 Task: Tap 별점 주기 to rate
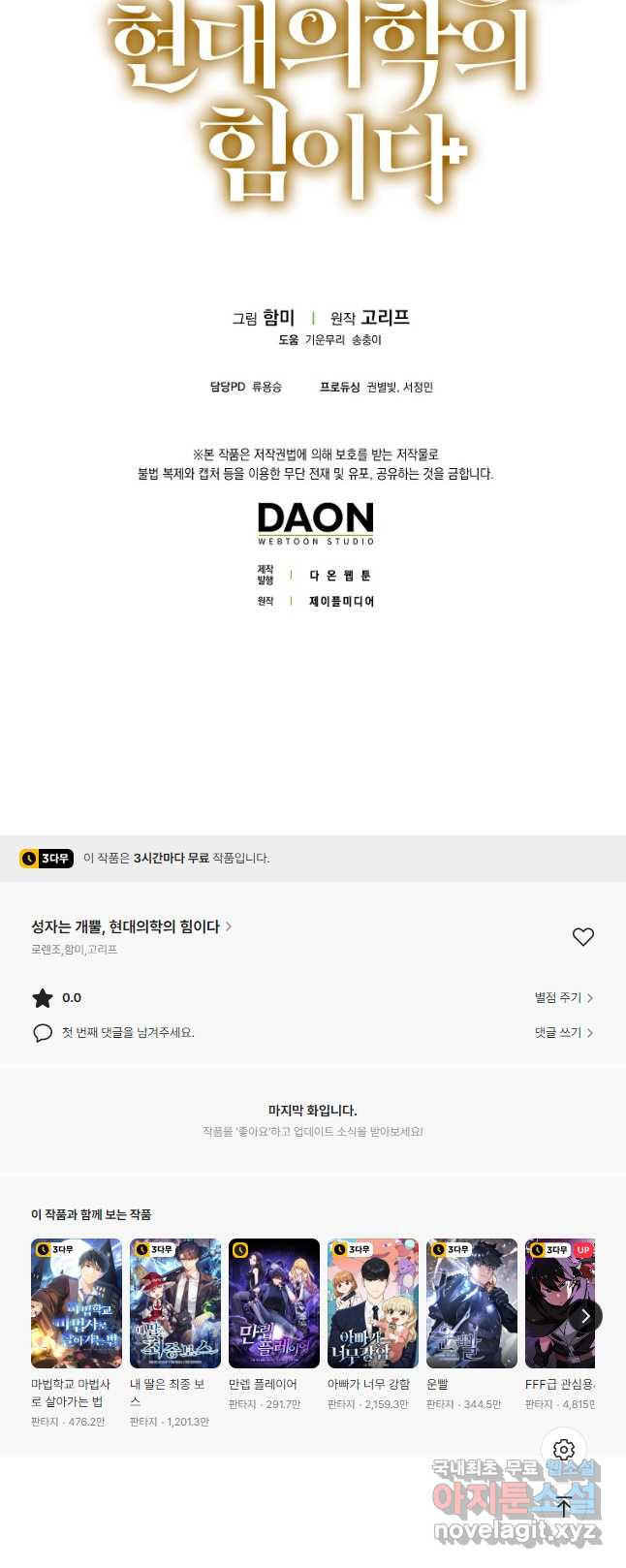tap(563, 997)
